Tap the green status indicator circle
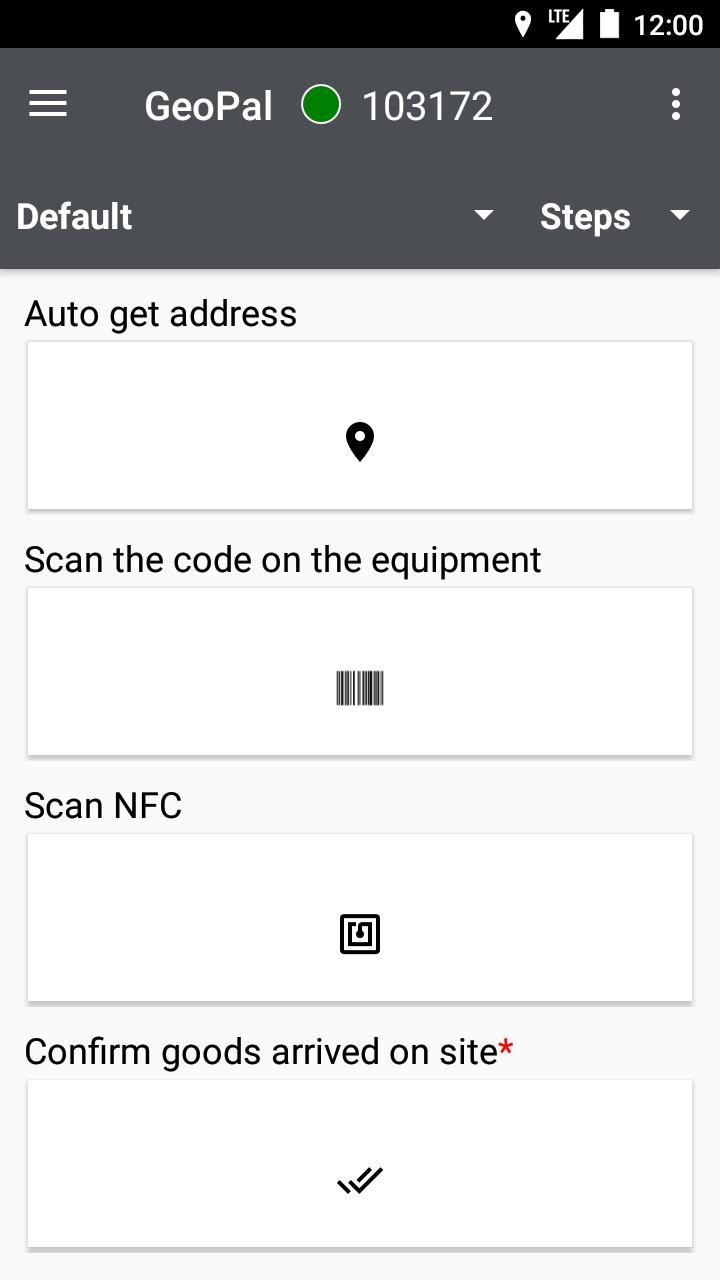This screenshot has height=1280, width=720. point(321,103)
